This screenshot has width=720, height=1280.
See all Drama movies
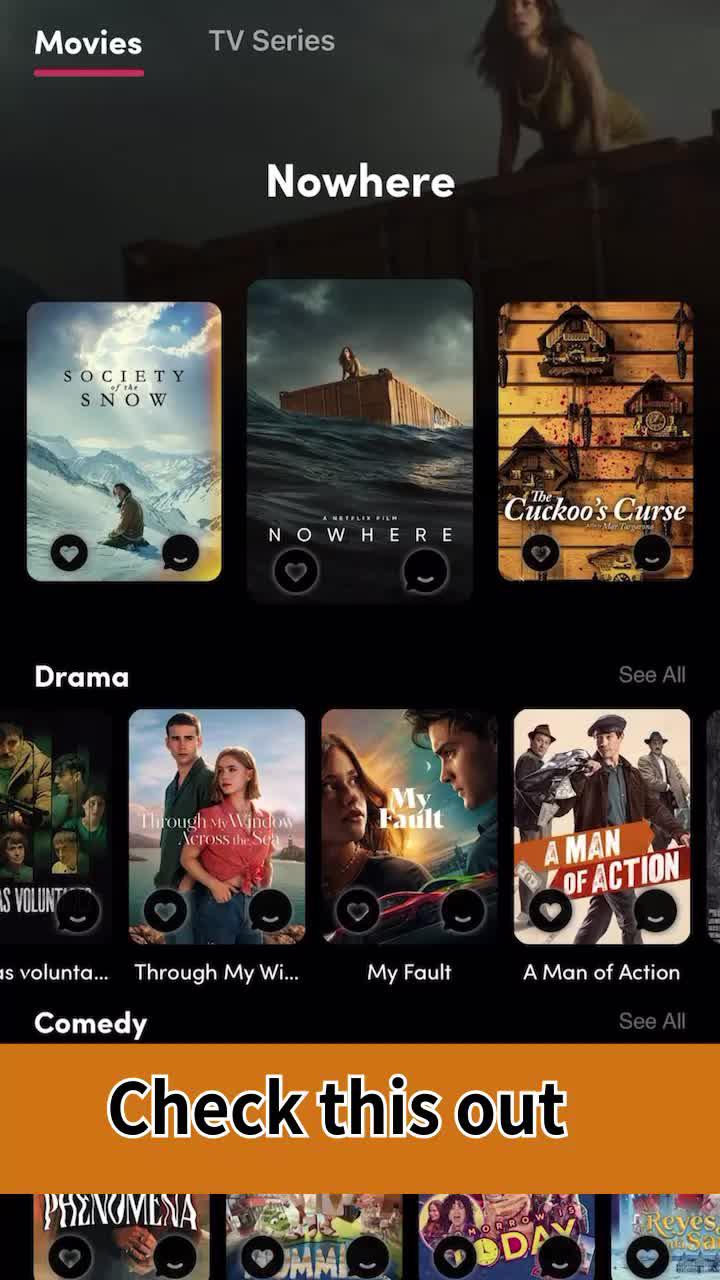[x=651, y=675]
